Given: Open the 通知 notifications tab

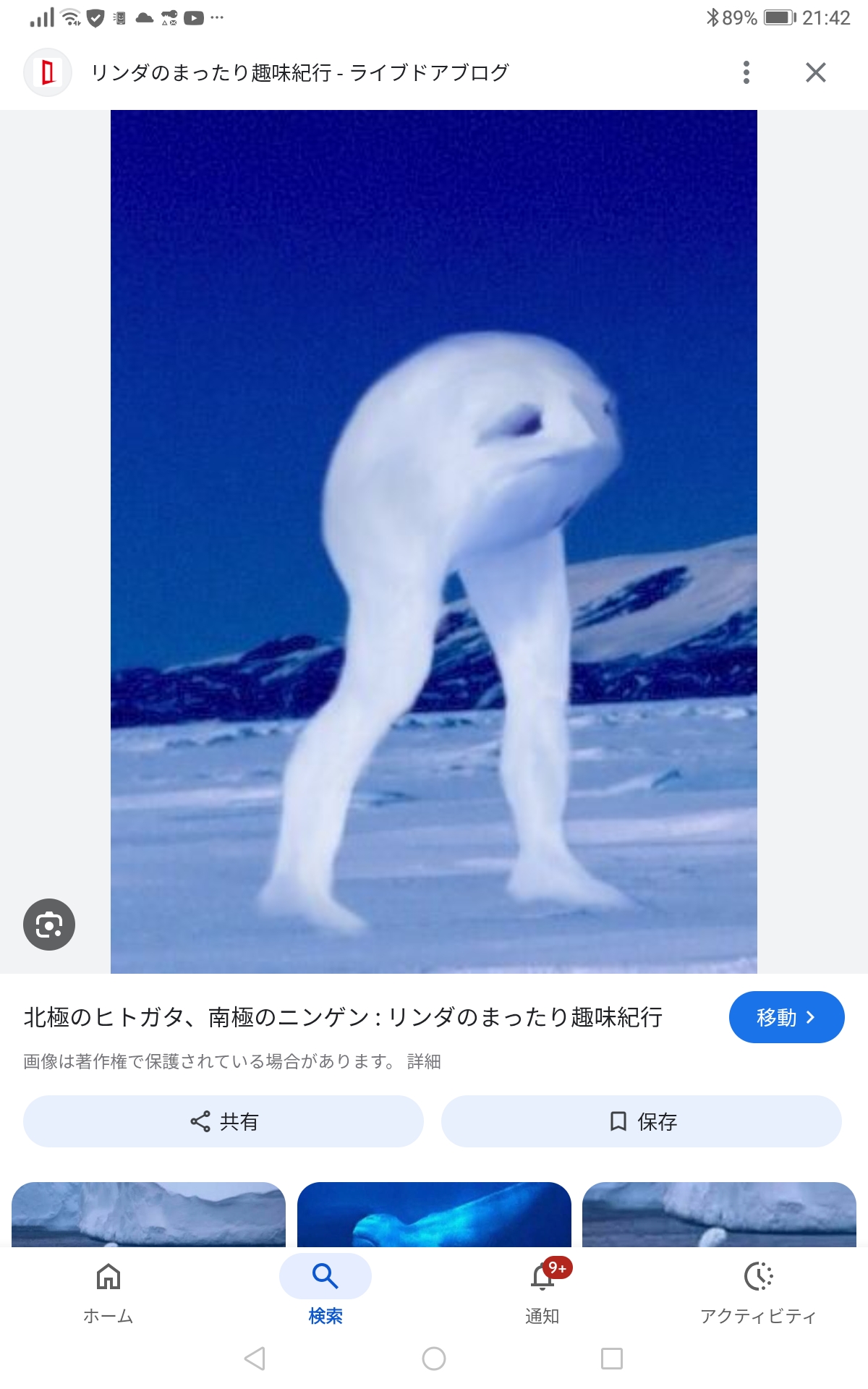Looking at the screenshot, I should pyautogui.click(x=542, y=1291).
